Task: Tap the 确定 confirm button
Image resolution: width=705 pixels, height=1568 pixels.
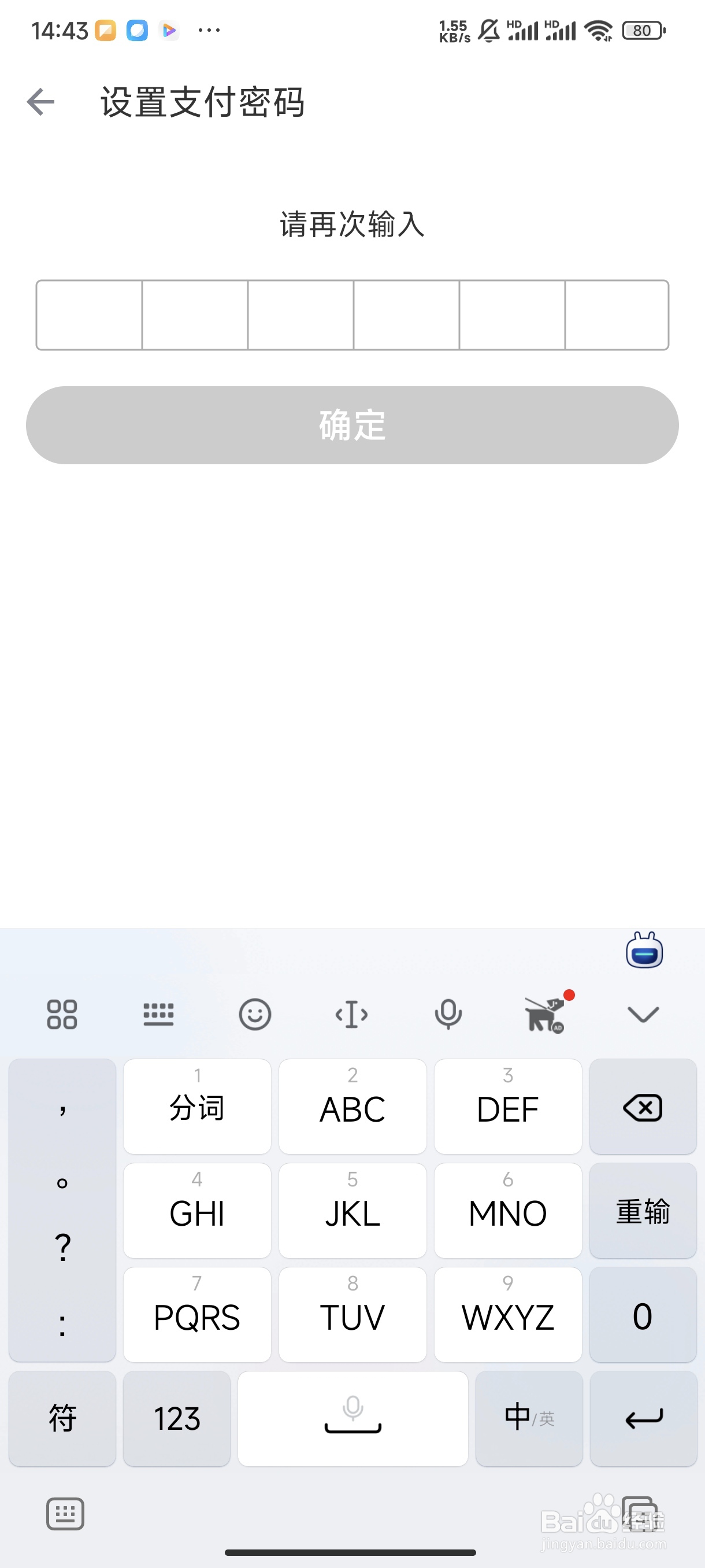Action: click(352, 425)
